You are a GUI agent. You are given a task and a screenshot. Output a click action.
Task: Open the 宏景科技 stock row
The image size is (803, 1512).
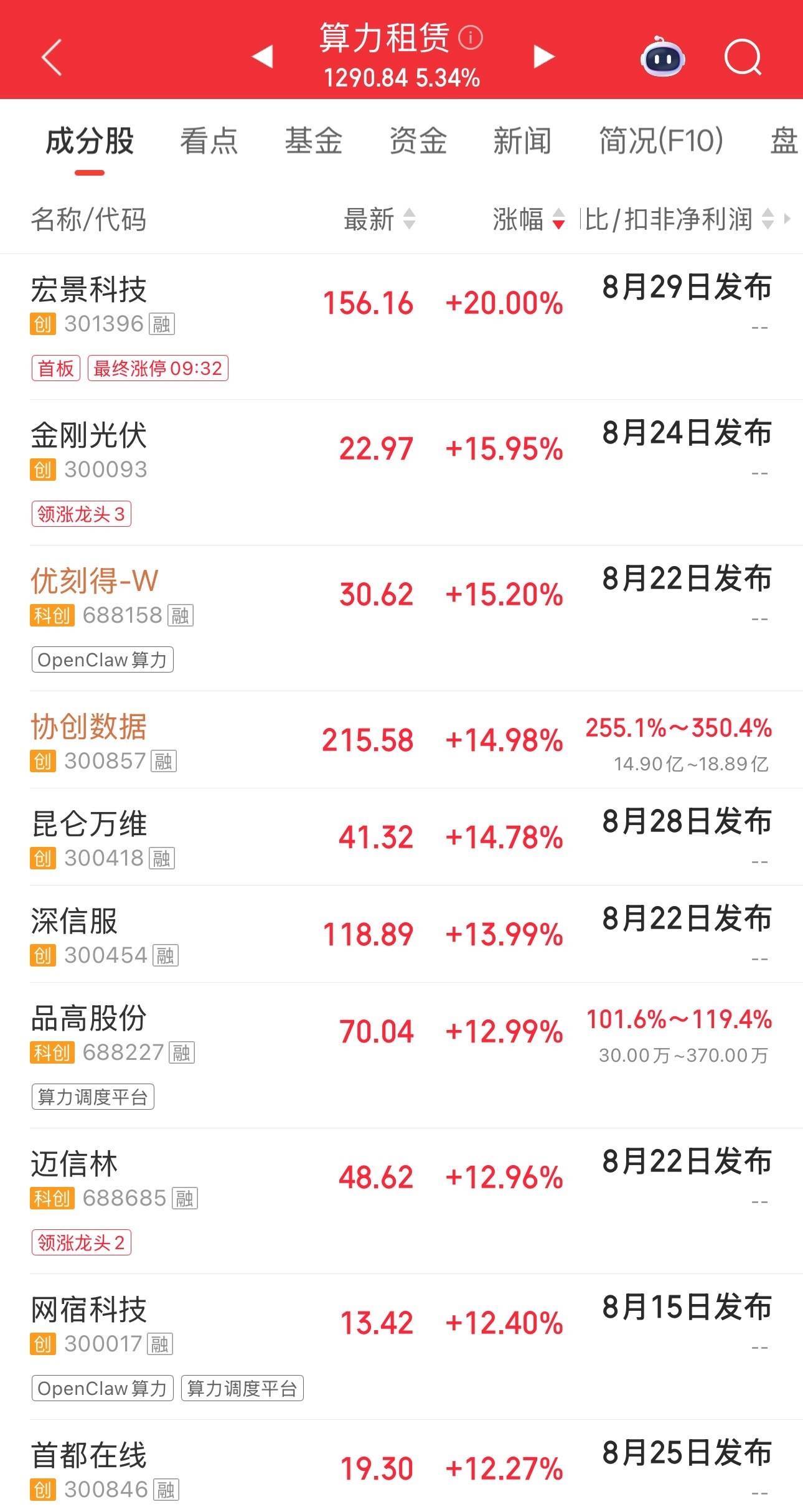tap(401, 327)
